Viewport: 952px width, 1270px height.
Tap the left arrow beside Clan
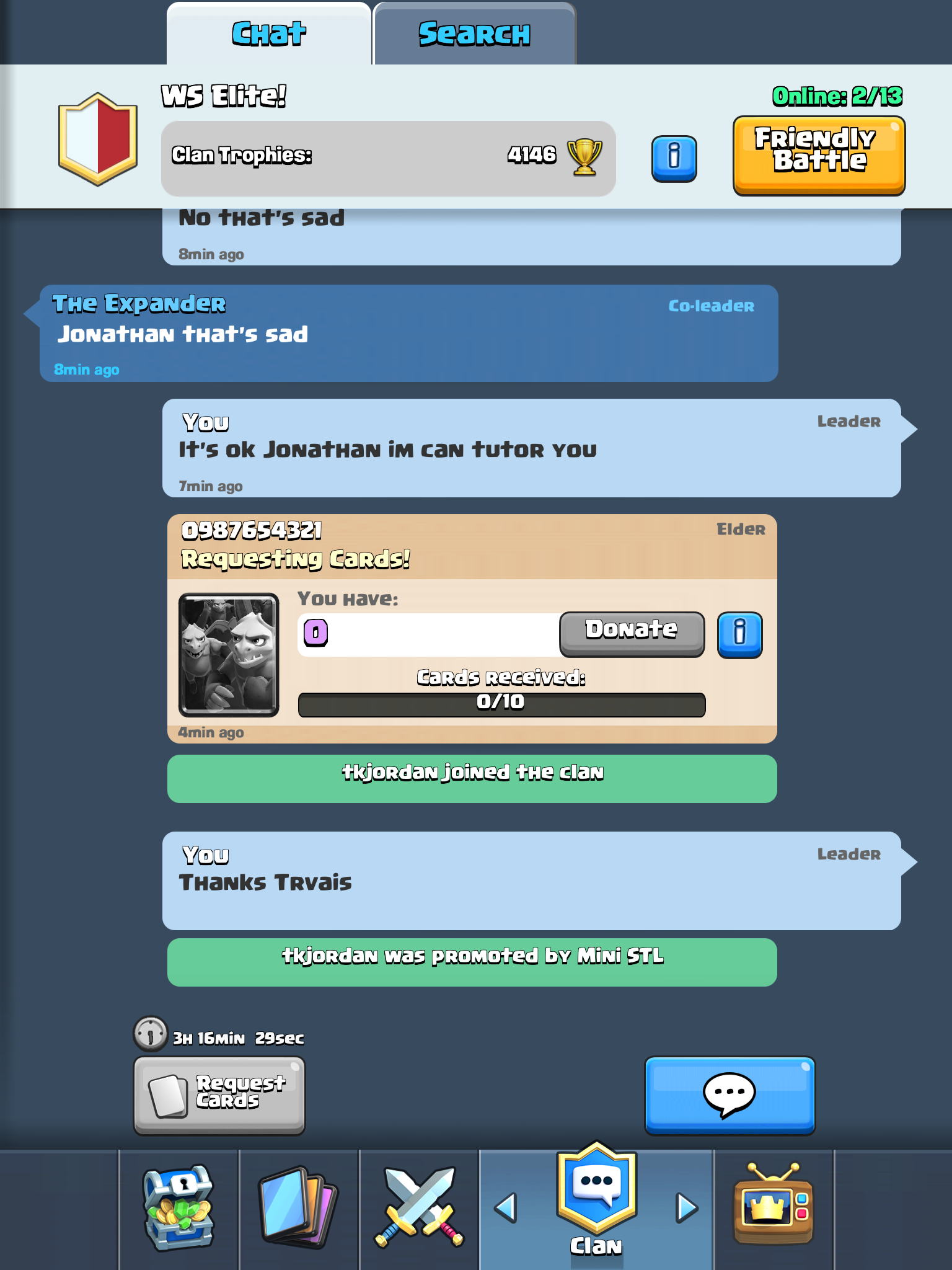coord(506,1207)
